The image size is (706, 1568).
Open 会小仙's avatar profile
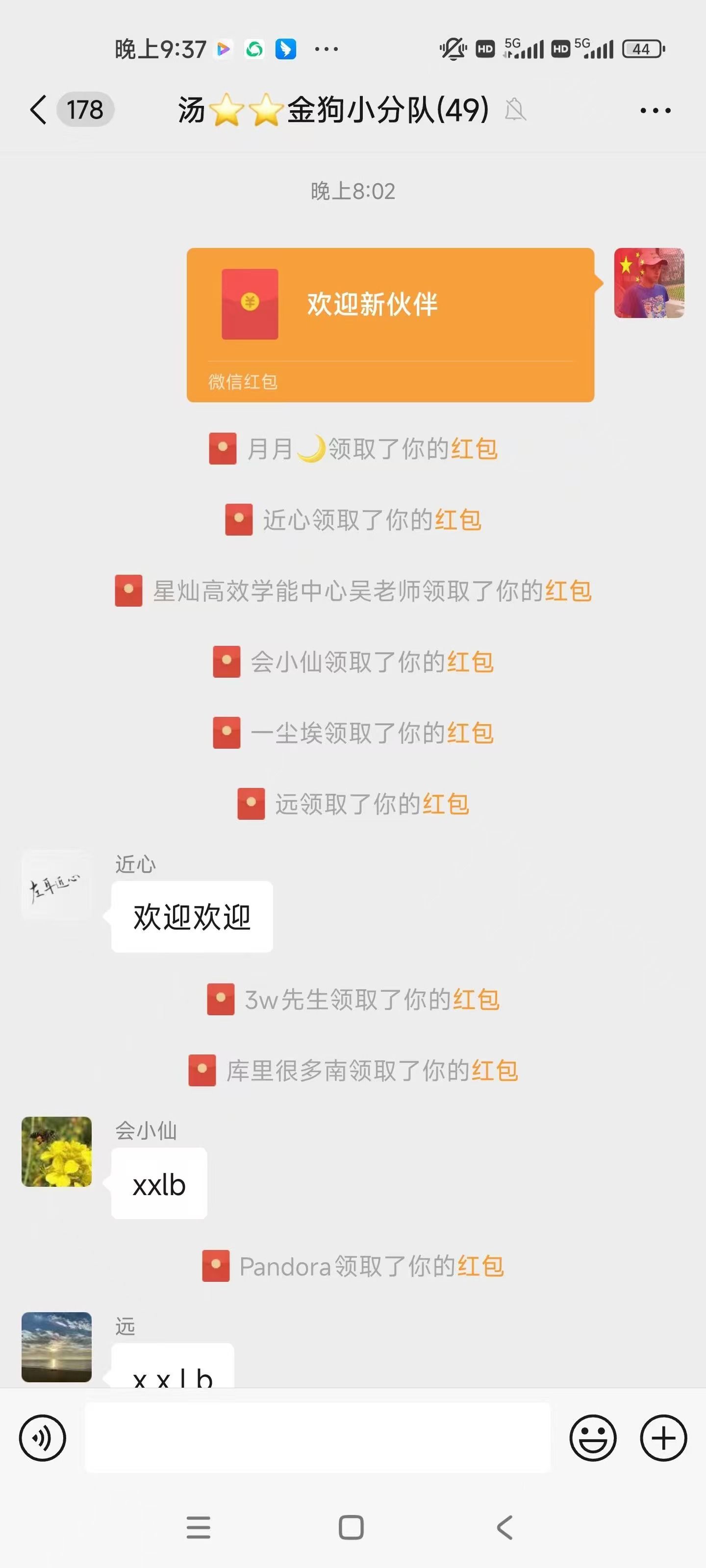point(56,1151)
